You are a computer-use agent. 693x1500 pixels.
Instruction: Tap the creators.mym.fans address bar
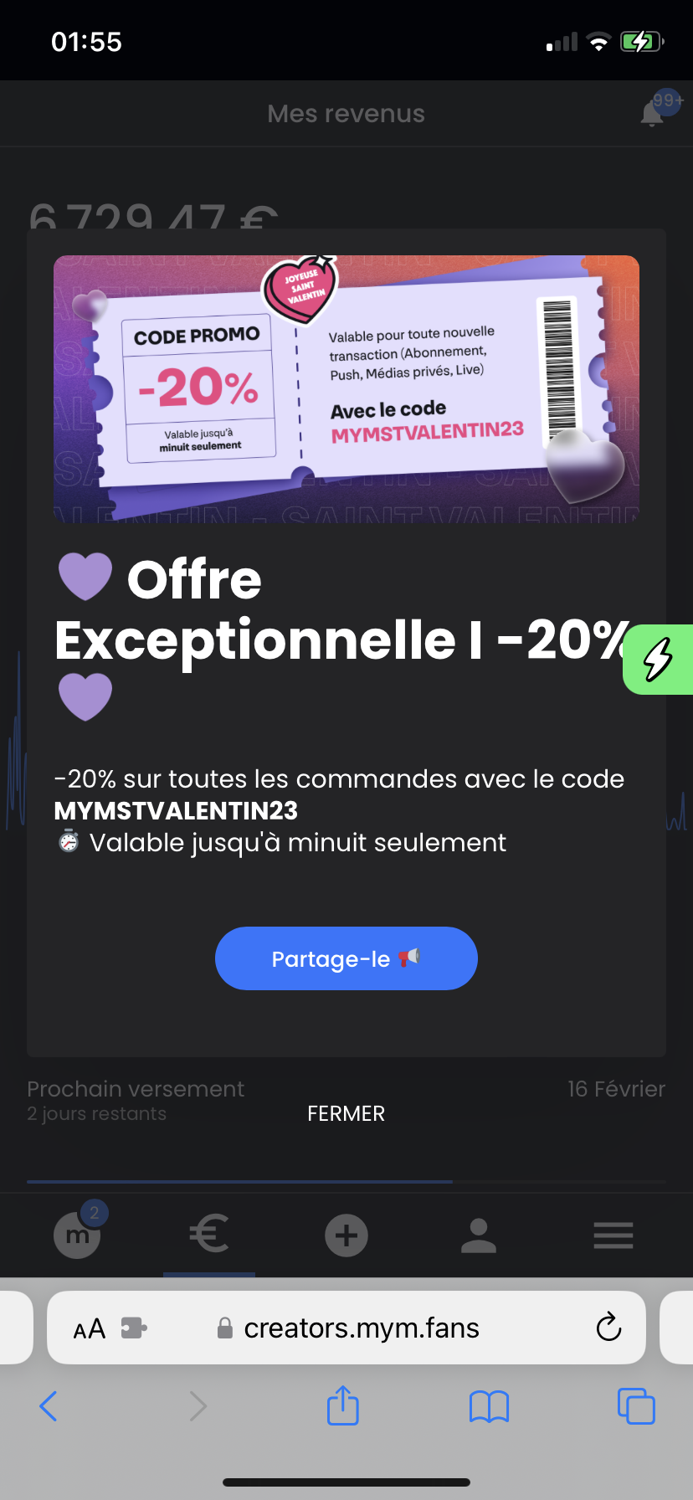[x=362, y=1328]
